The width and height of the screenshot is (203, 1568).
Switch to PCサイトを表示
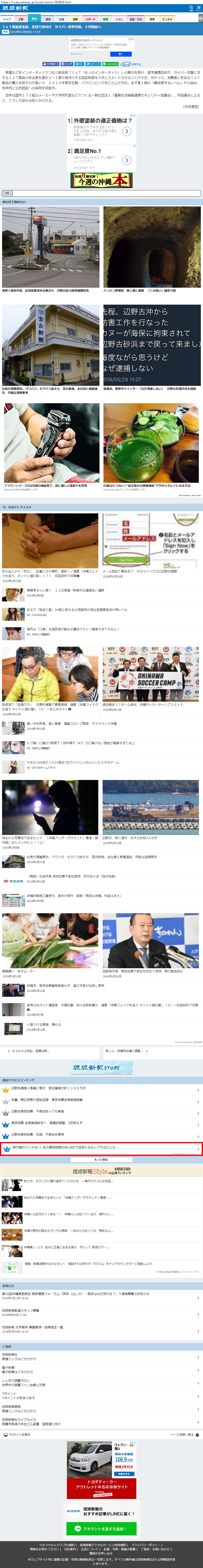[18, 1435]
